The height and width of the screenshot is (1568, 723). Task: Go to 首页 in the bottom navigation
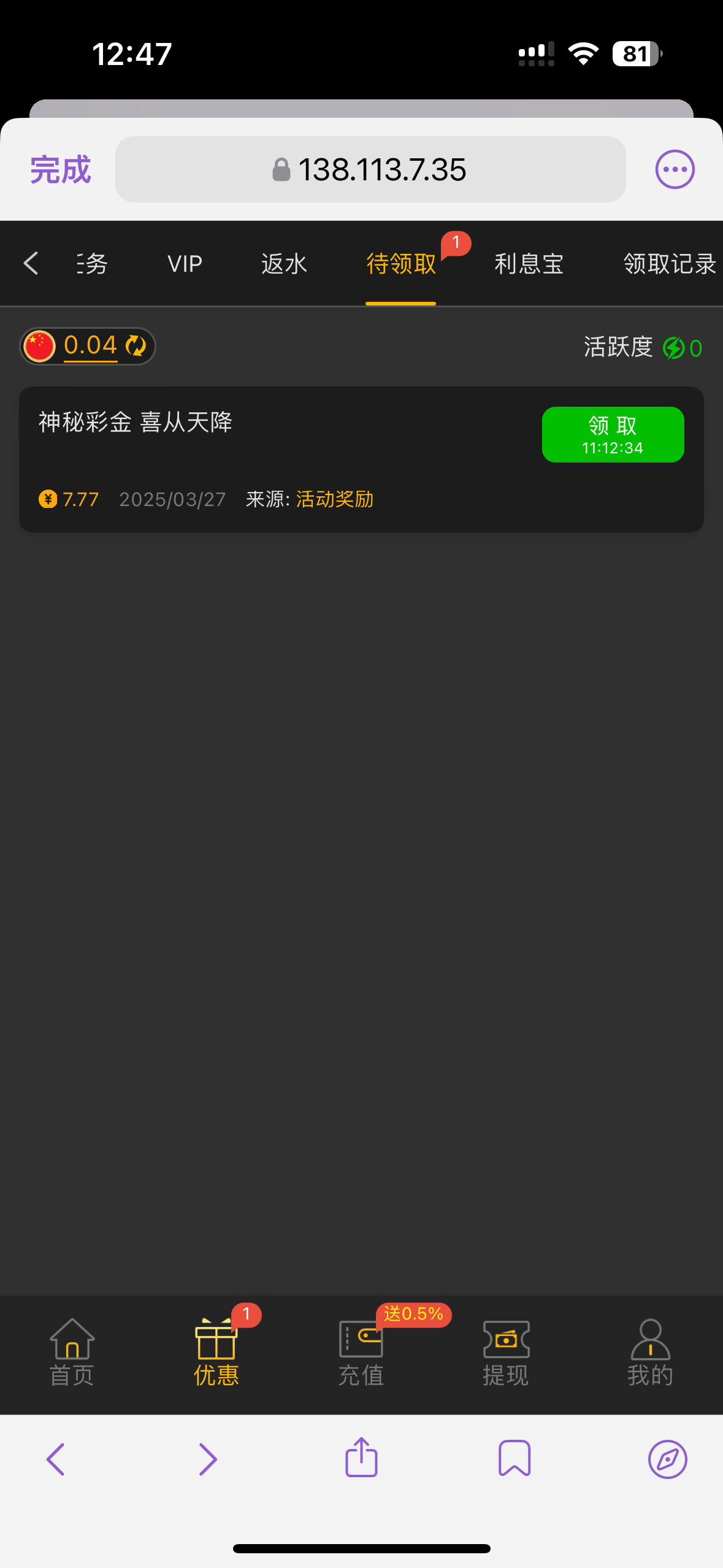(72, 1353)
